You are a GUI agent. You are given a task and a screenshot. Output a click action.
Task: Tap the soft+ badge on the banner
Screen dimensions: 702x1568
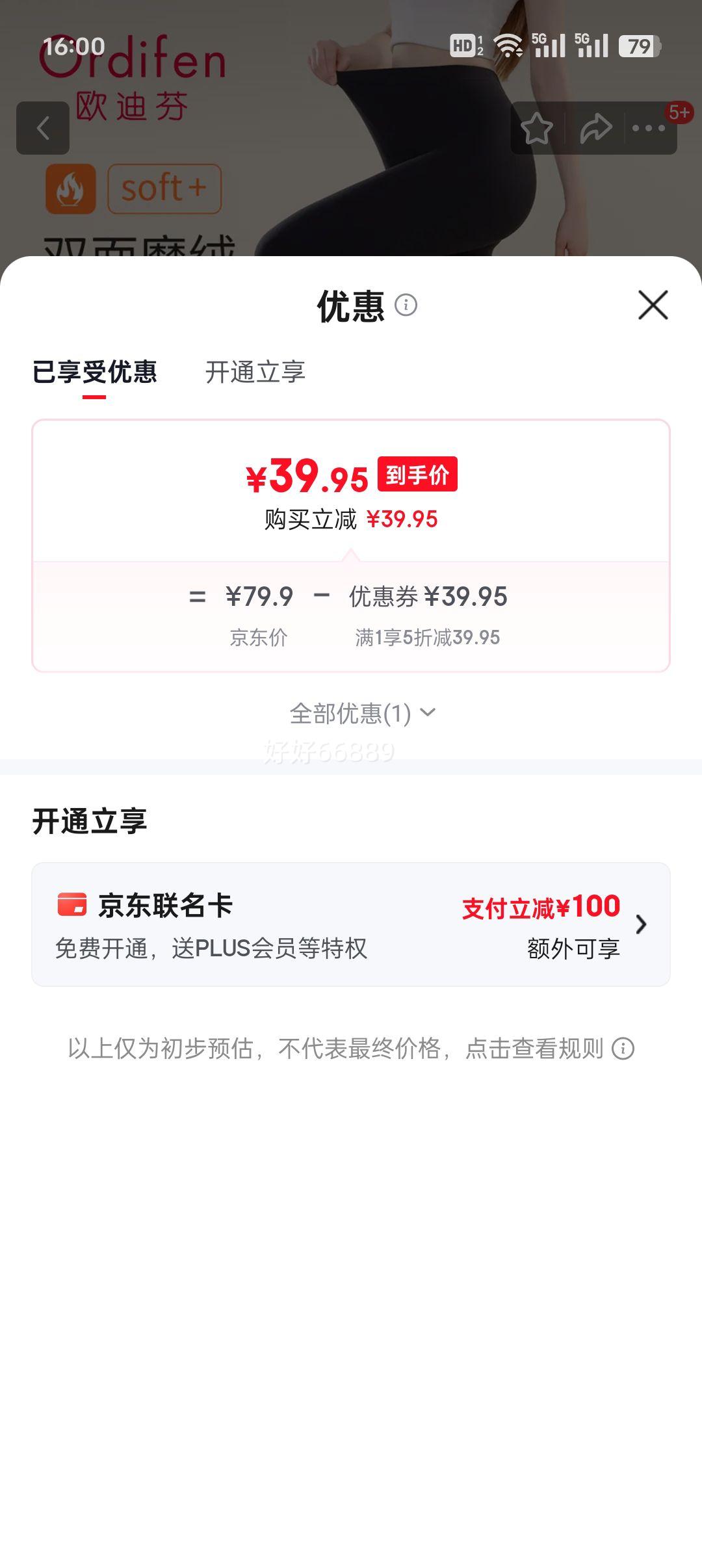(164, 189)
